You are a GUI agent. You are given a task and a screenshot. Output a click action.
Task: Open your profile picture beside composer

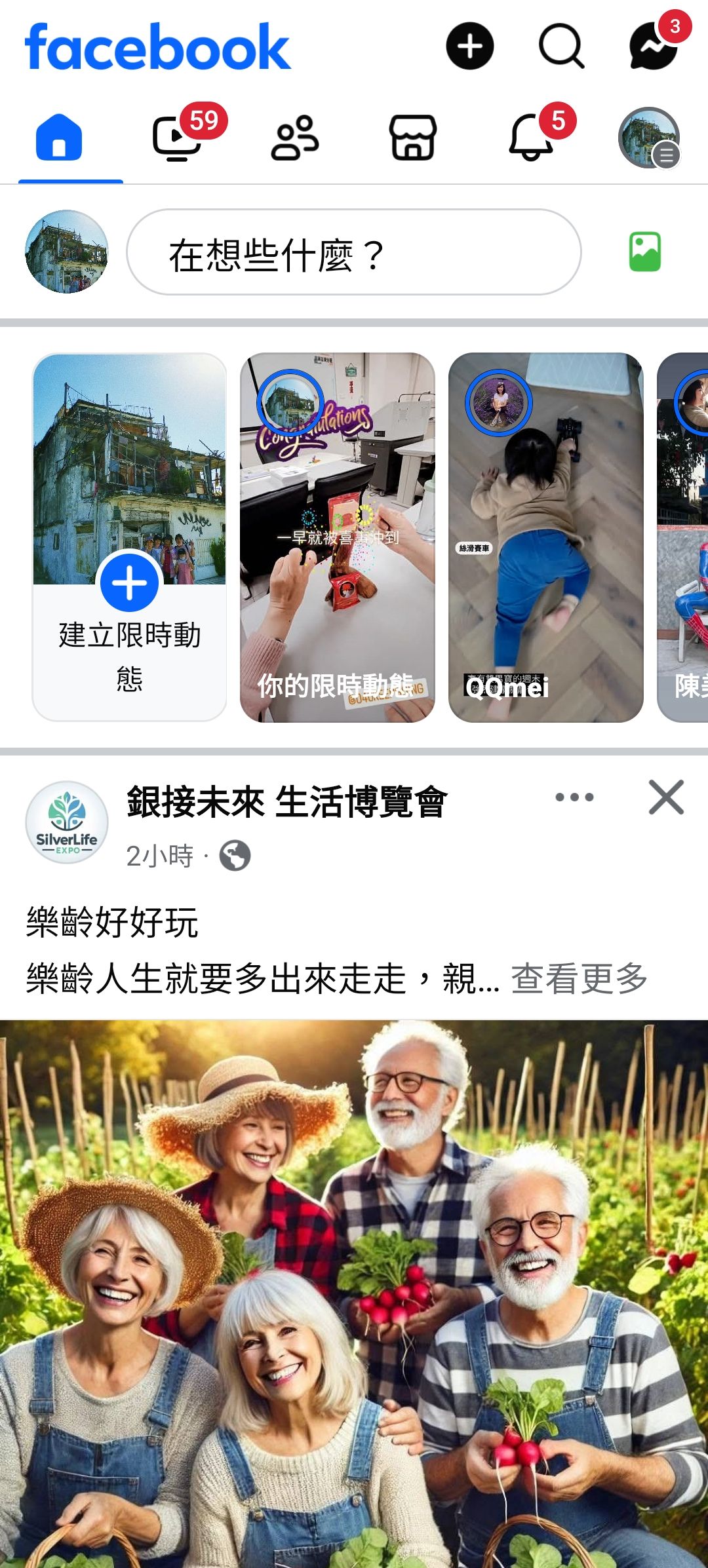(66, 252)
